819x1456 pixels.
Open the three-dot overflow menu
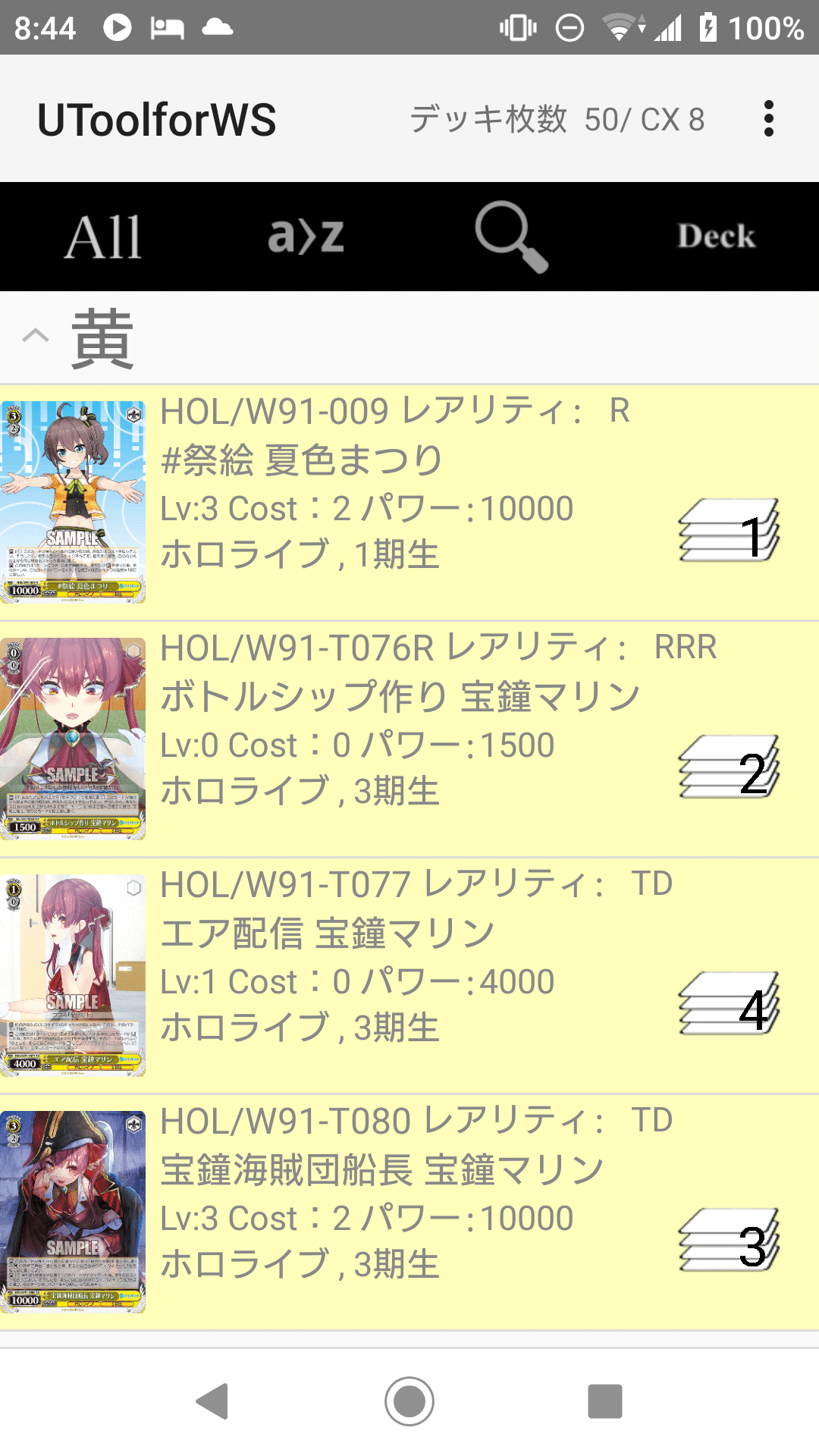(768, 119)
